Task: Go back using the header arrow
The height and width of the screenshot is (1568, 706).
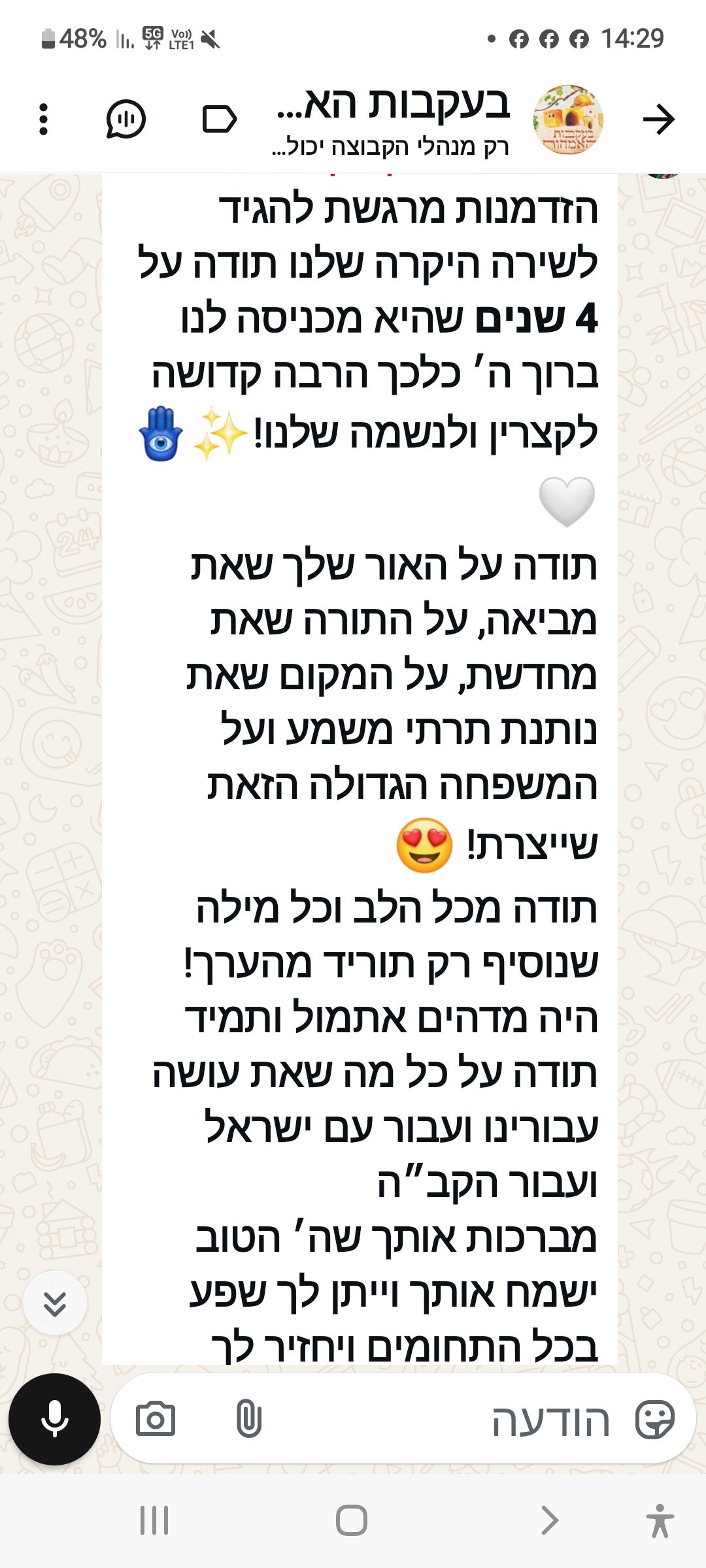Action: click(x=658, y=120)
